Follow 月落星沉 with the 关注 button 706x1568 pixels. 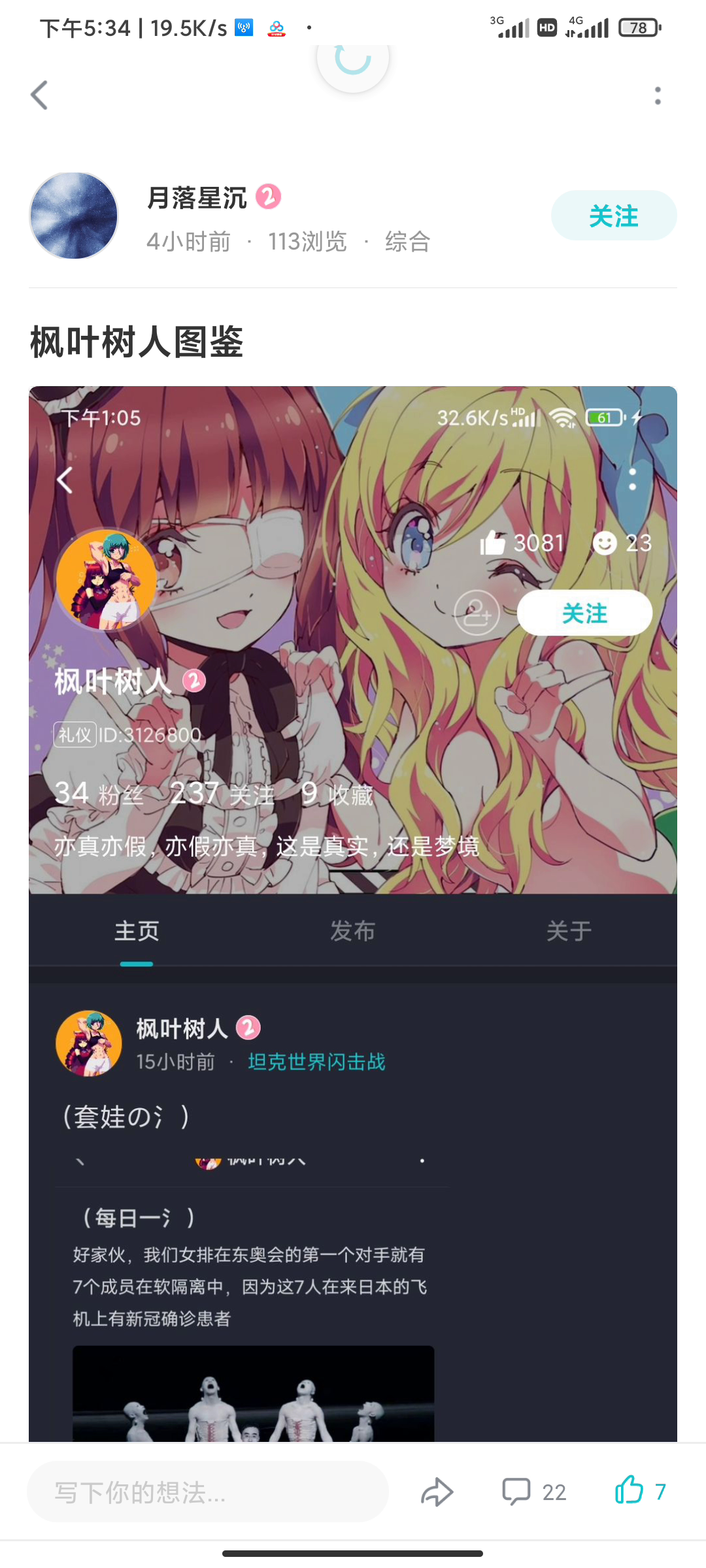(x=613, y=216)
